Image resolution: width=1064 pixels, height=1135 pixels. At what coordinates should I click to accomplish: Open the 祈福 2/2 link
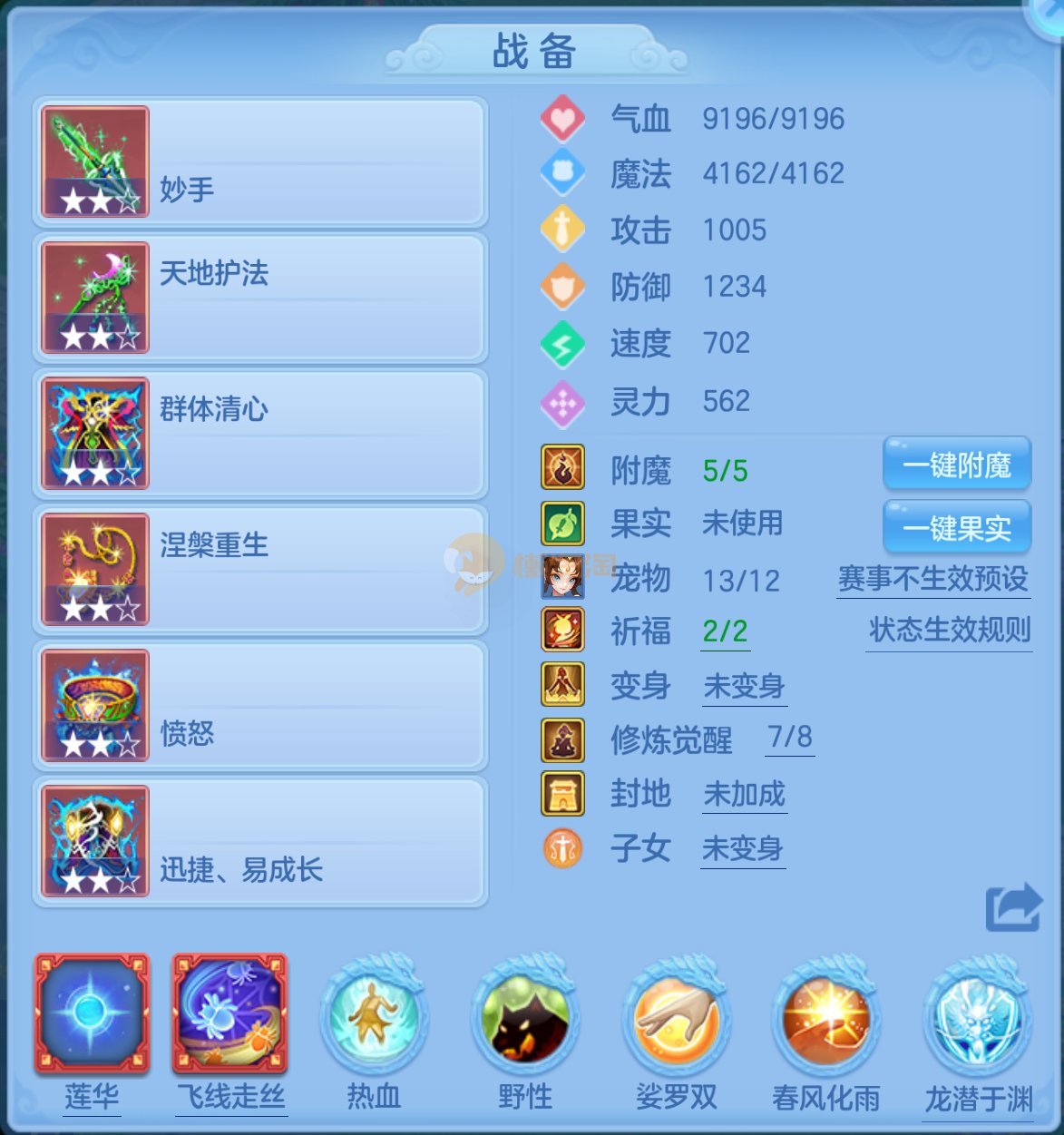(725, 631)
